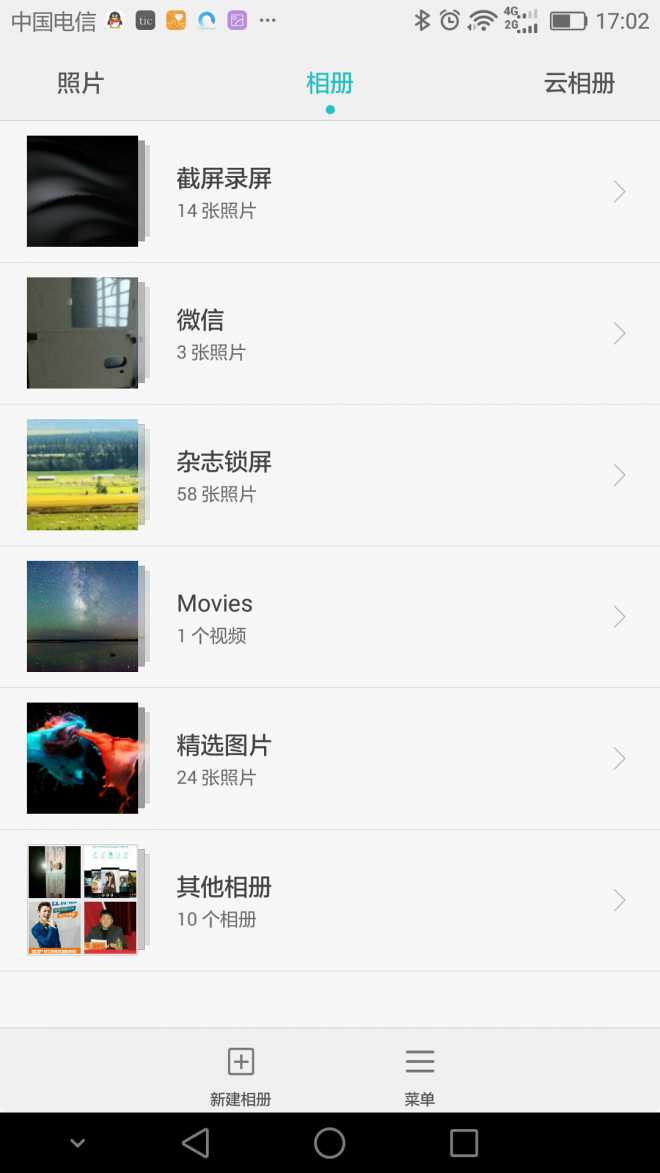Open the Movies album
Viewport: 660px width, 1173px height.
point(330,617)
